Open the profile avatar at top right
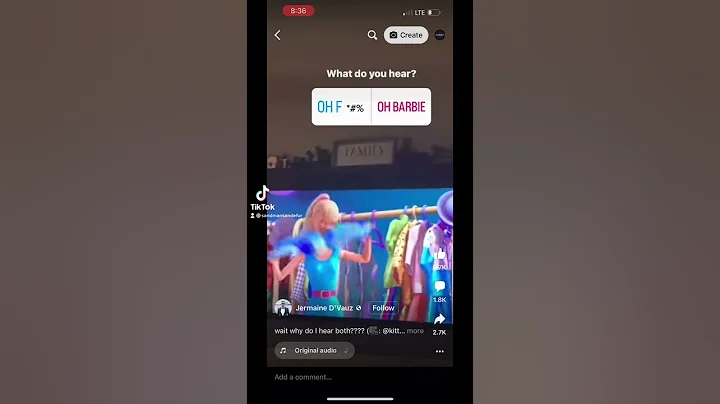Screen dimensions: 720x404 coord(440,35)
